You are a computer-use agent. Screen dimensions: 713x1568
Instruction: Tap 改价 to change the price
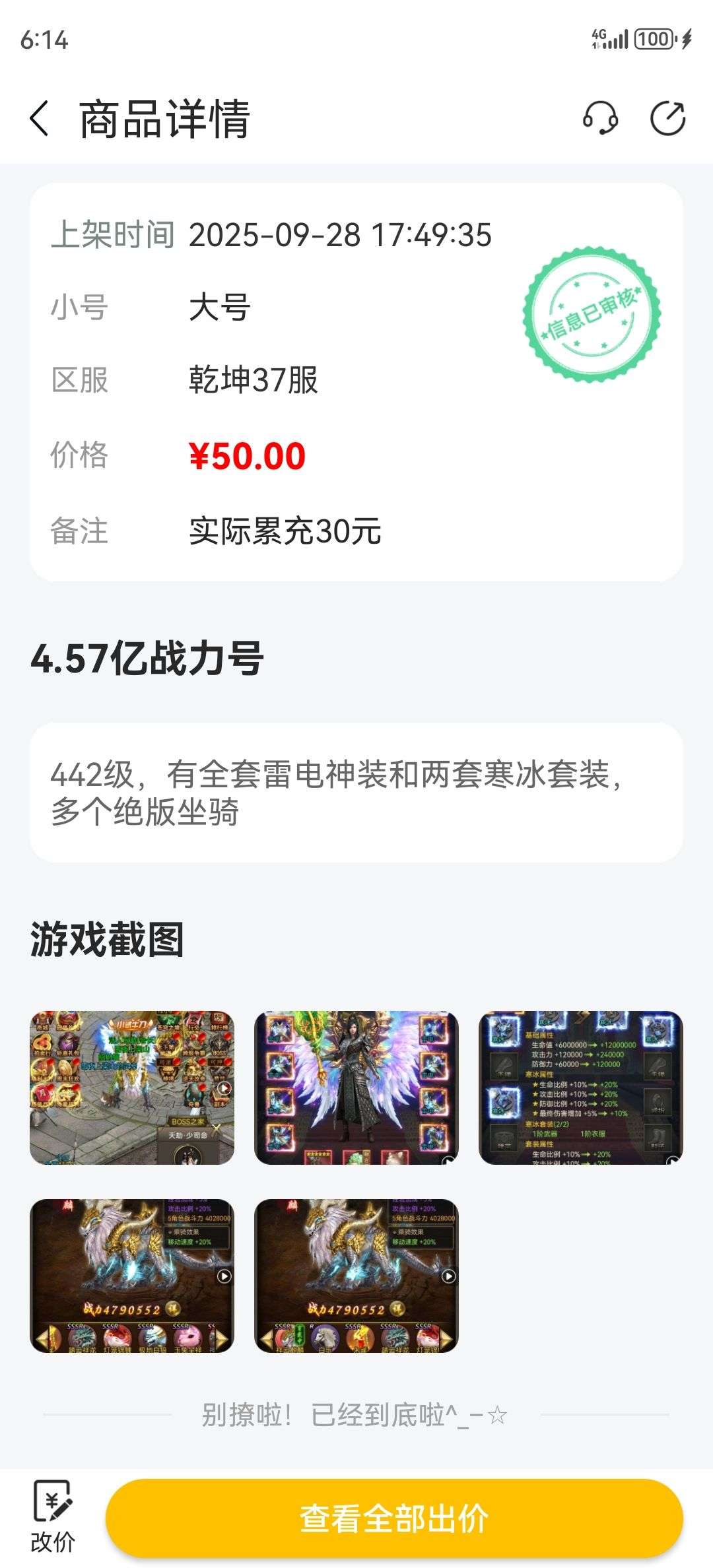pos(53,1517)
